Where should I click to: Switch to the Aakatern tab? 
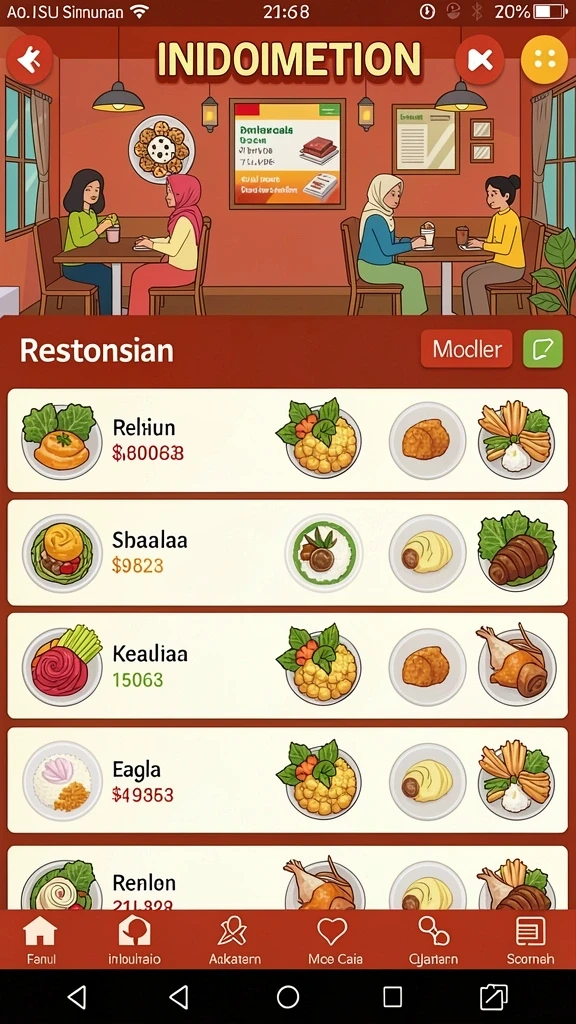coord(234,940)
